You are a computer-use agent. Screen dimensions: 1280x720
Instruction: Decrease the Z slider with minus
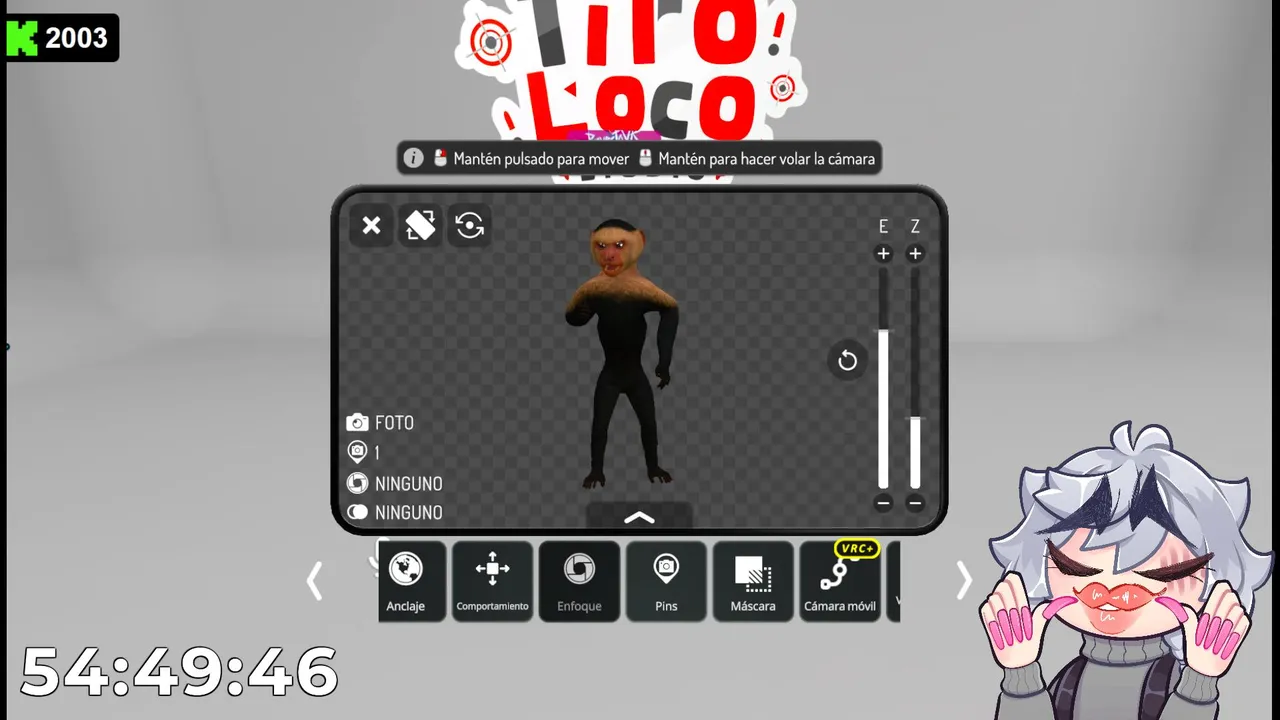pos(914,503)
